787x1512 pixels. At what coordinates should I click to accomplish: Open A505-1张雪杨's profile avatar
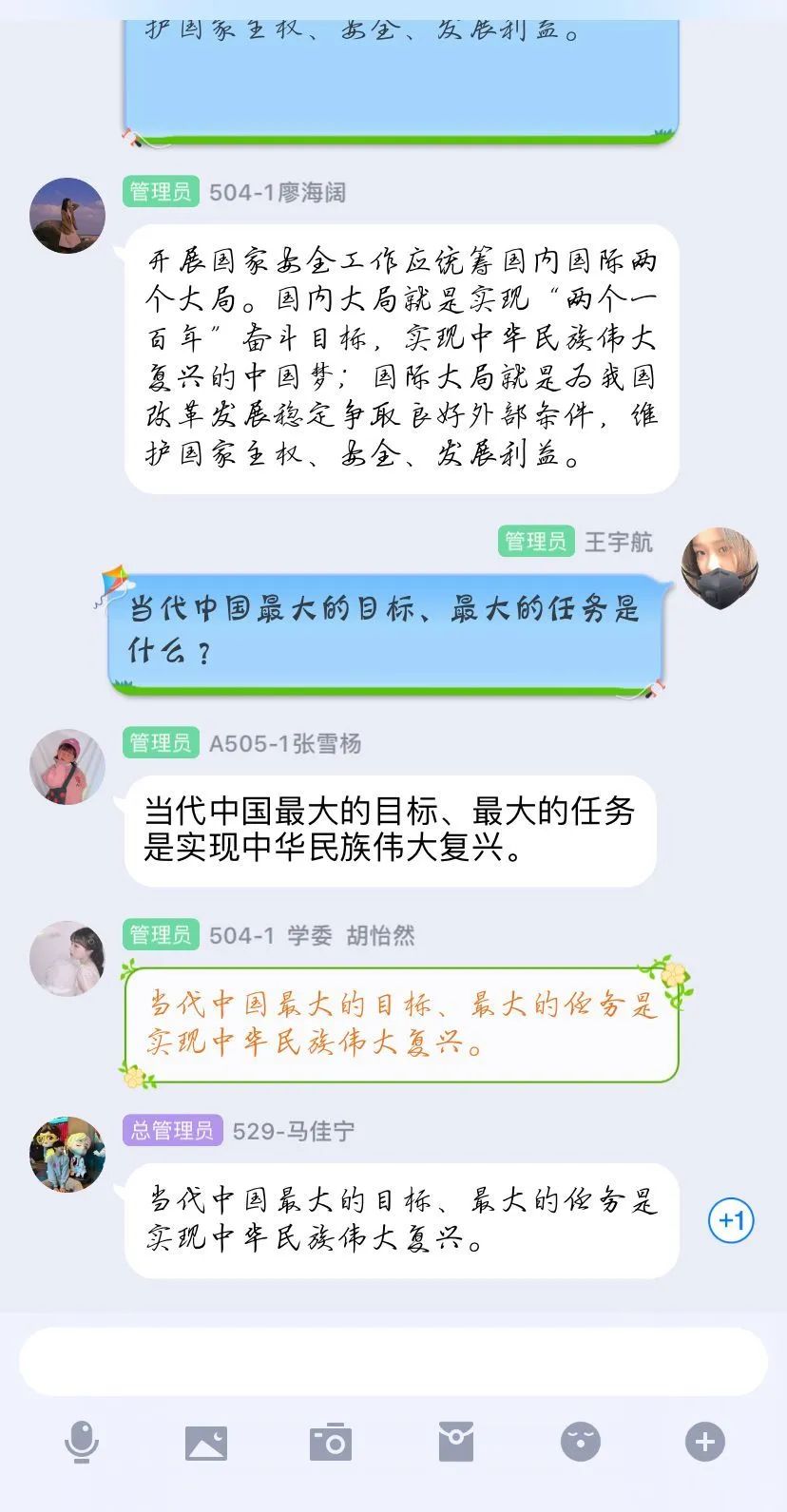(x=67, y=767)
